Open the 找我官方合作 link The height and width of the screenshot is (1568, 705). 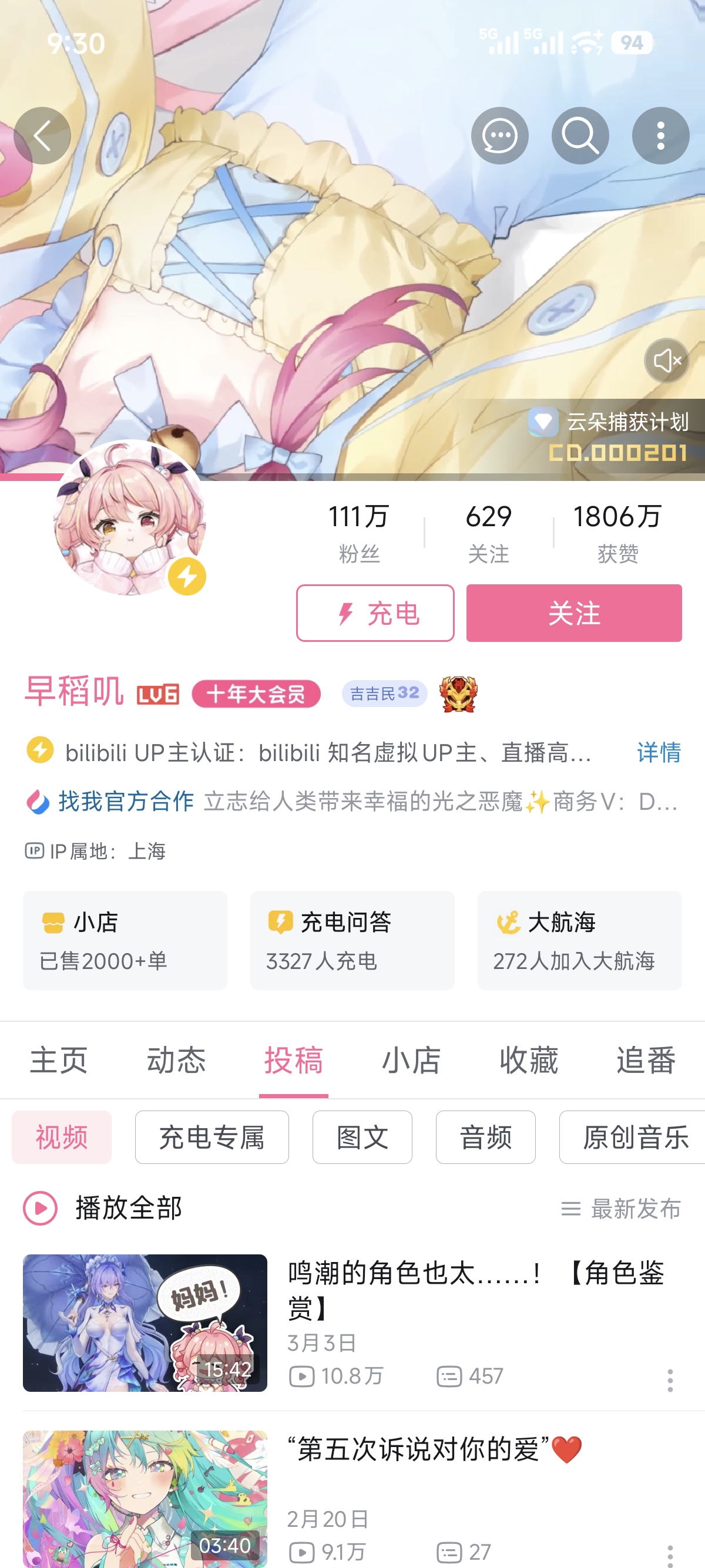click(x=126, y=801)
